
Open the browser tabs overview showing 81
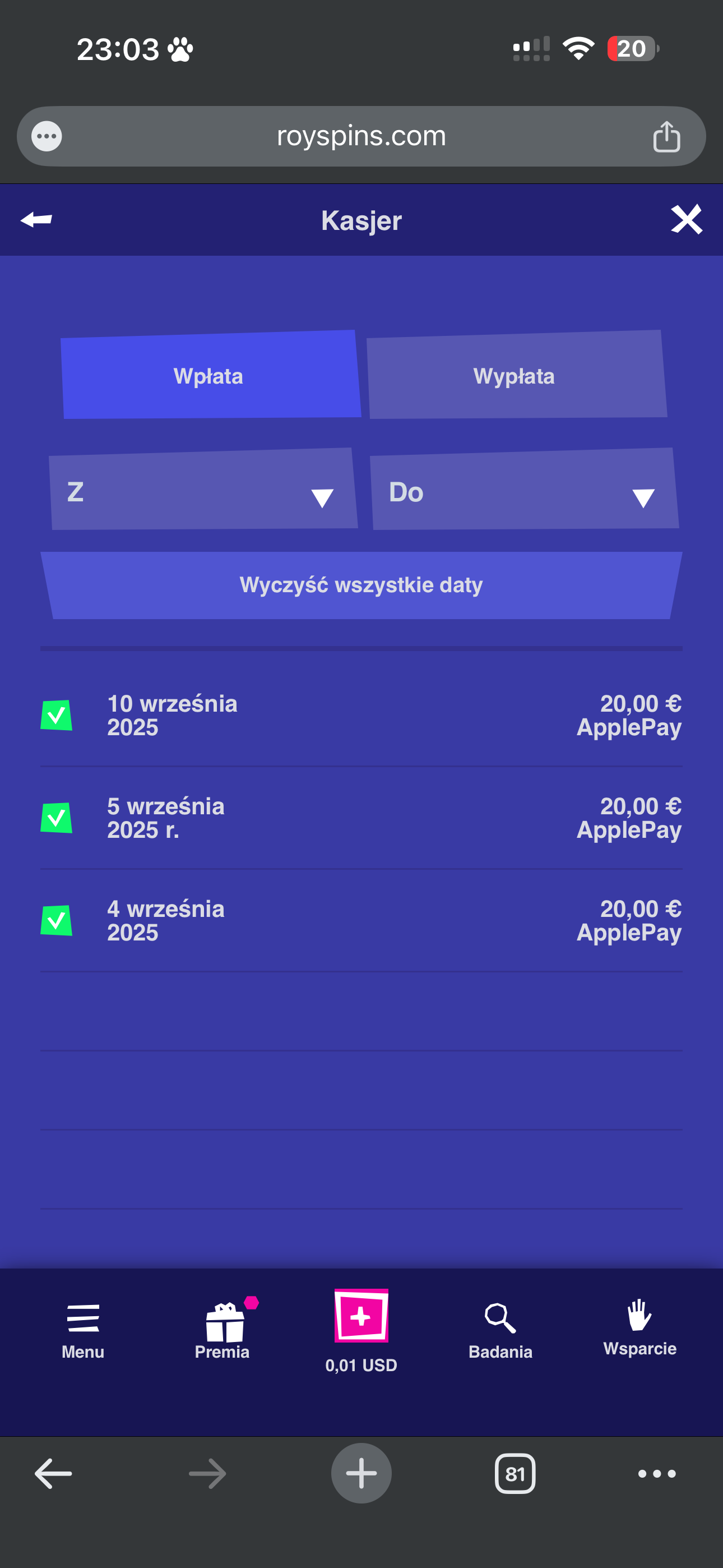(x=515, y=1474)
